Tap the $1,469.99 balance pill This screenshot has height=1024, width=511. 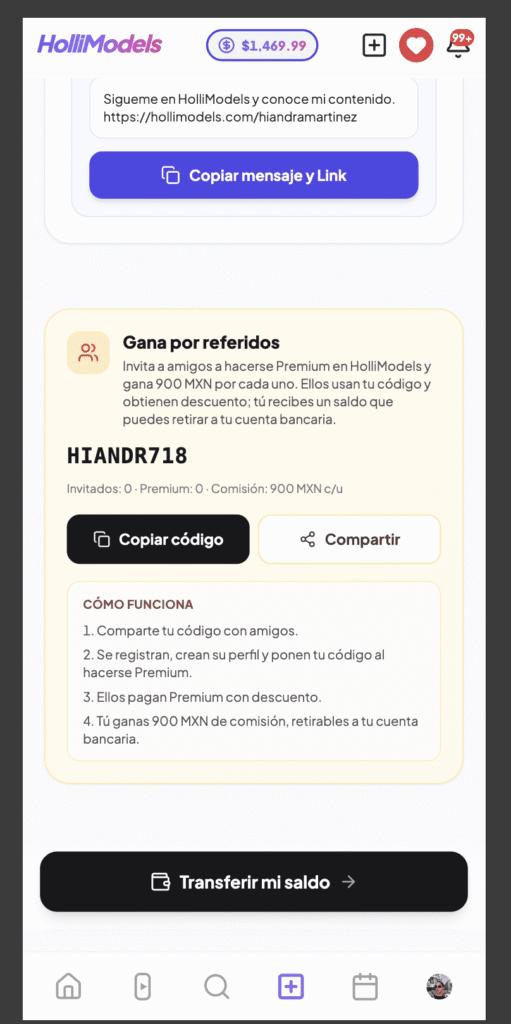tap(262, 45)
